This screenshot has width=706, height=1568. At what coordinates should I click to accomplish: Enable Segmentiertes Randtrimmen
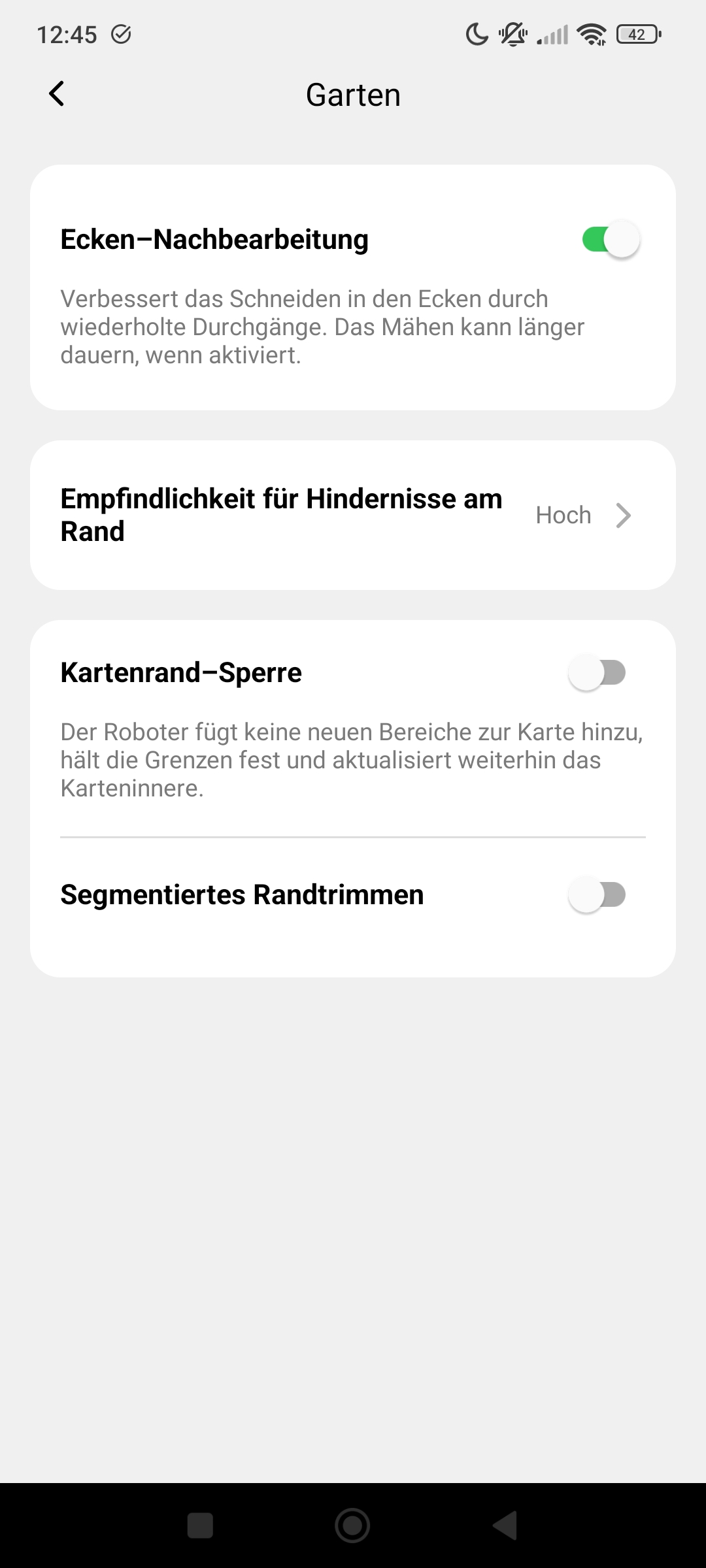pyautogui.click(x=597, y=895)
